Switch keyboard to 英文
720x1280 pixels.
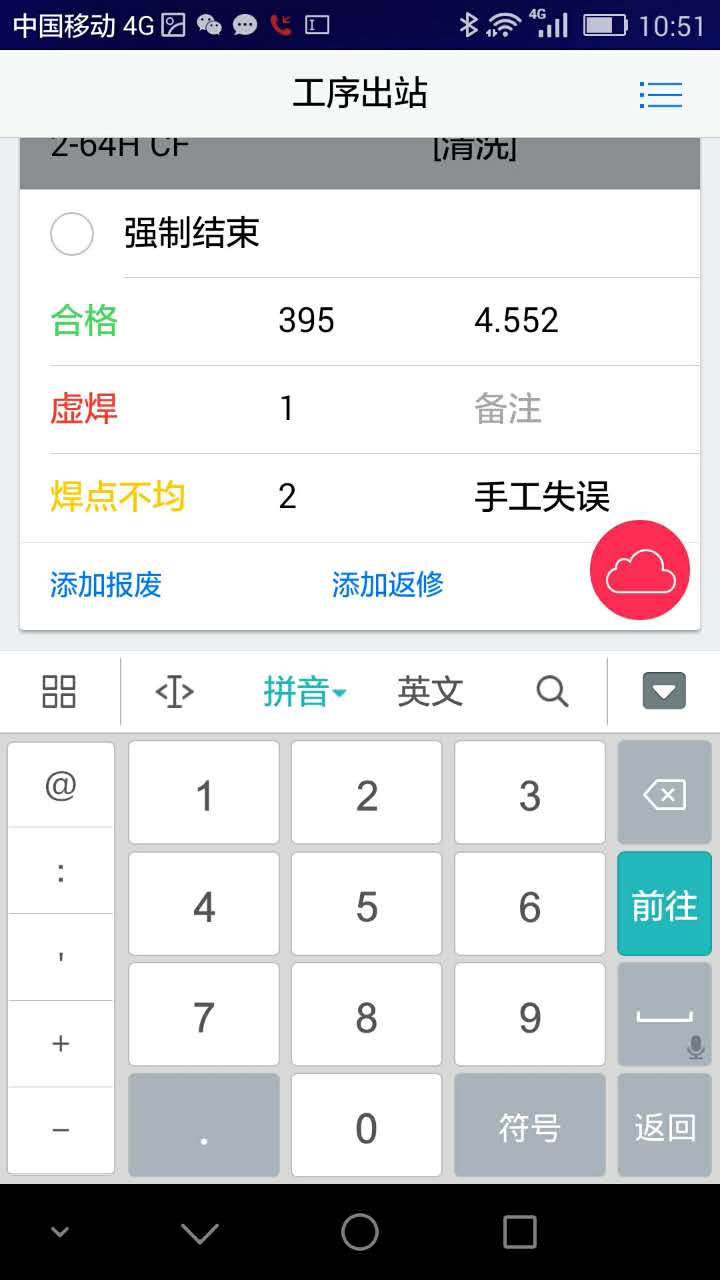click(430, 691)
